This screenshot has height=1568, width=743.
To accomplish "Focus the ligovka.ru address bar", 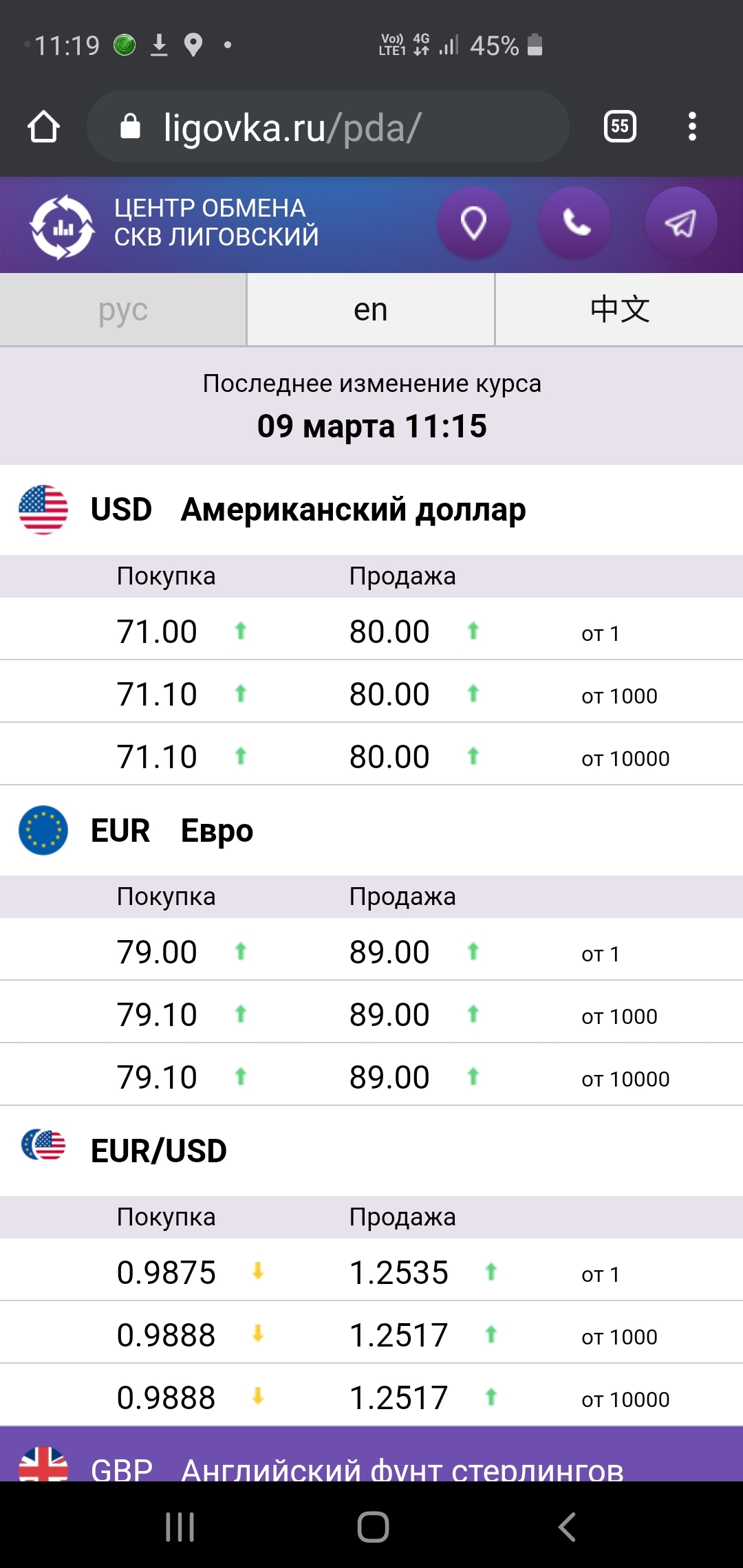I will click(327, 127).
